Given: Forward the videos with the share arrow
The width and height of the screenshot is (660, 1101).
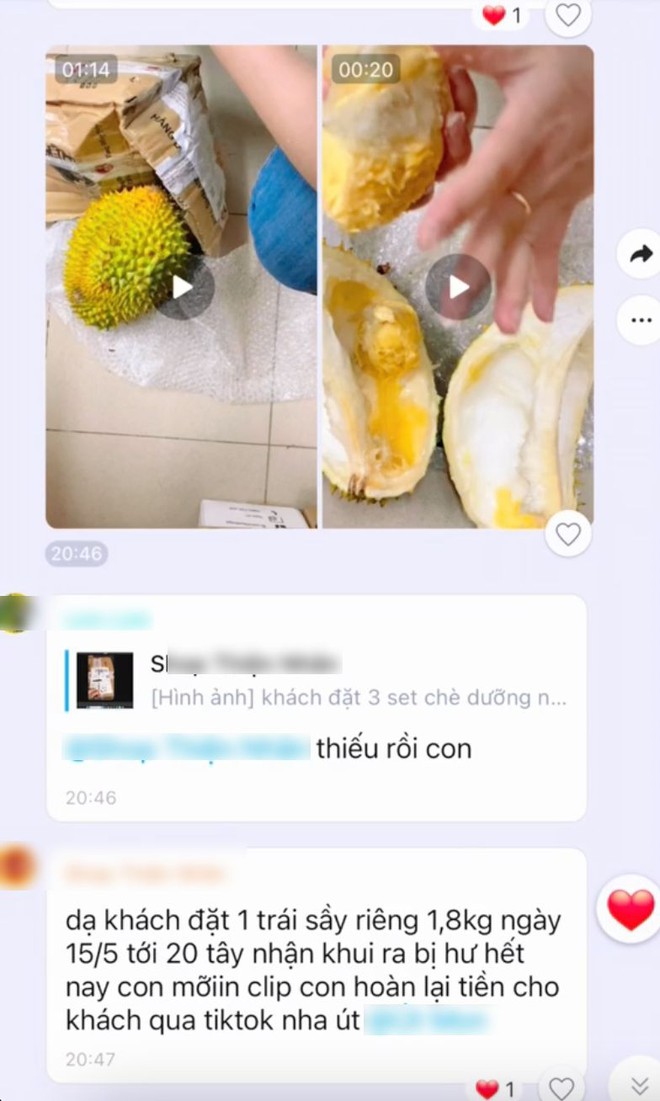Looking at the screenshot, I should pos(638,256).
